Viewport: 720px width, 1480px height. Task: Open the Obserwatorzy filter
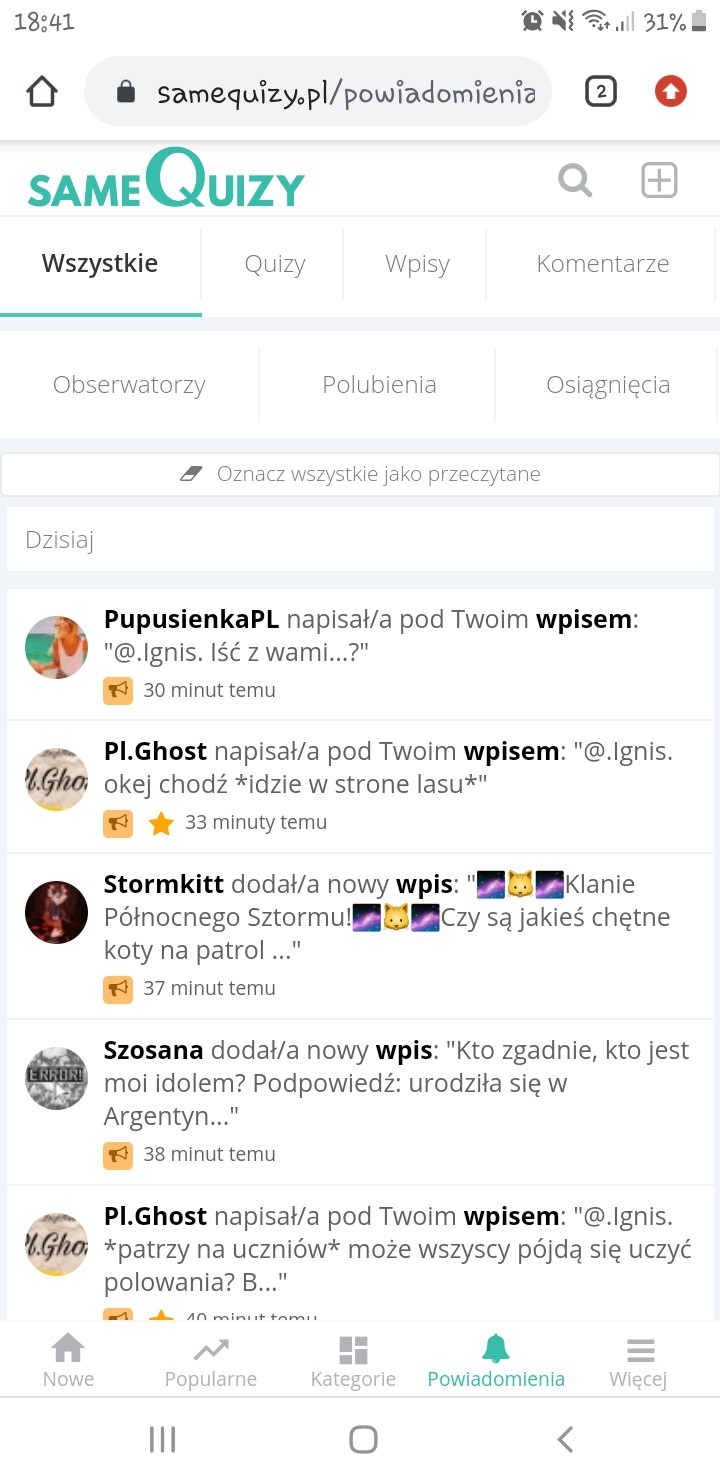click(129, 385)
